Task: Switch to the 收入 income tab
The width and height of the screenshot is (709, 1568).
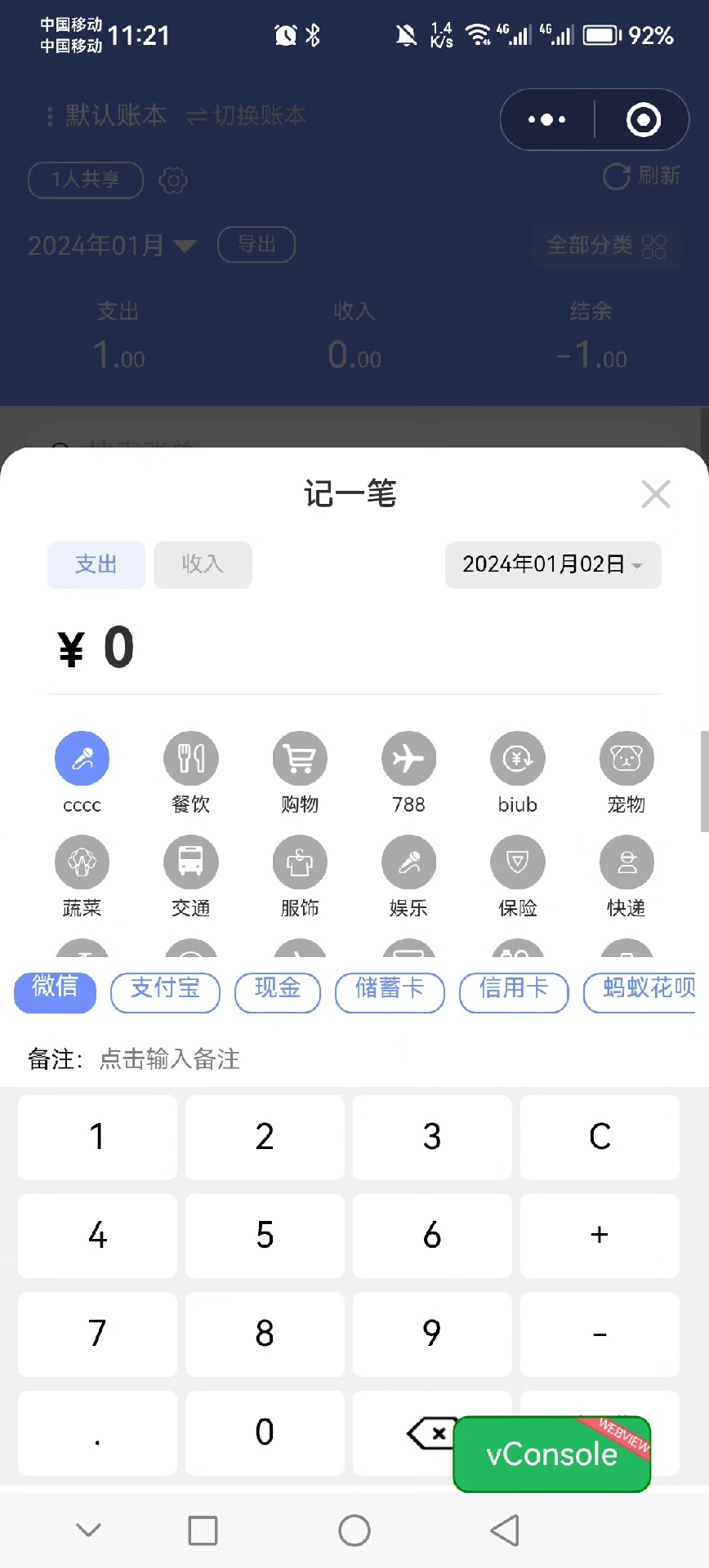Action: point(203,564)
